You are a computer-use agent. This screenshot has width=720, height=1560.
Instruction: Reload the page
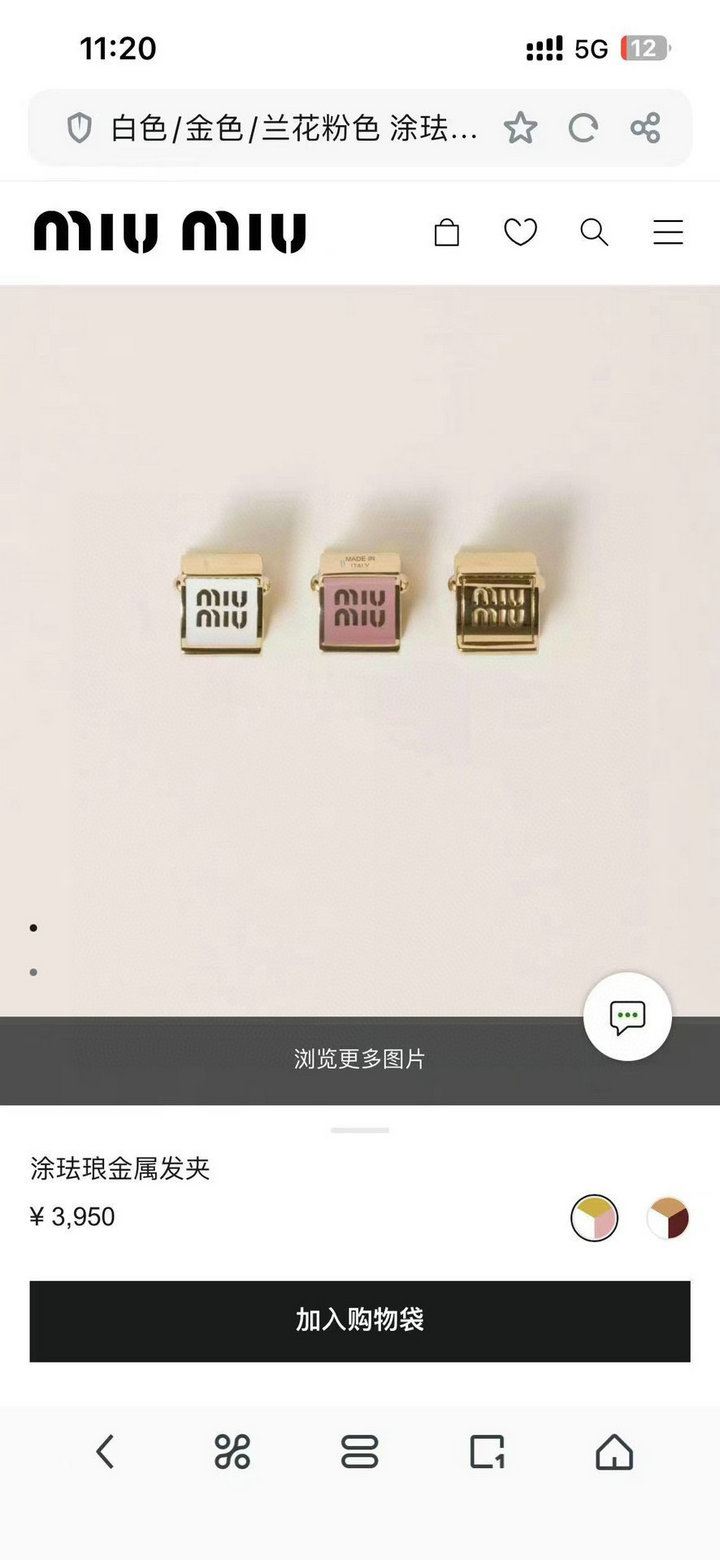pyautogui.click(x=583, y=128)
